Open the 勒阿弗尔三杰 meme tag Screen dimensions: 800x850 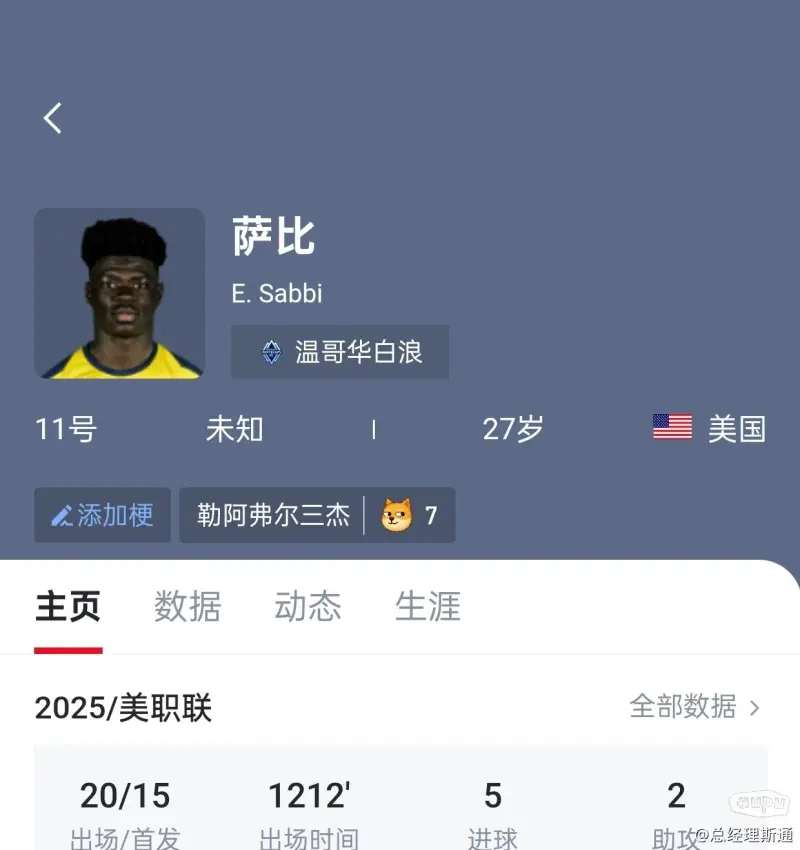pos(274,515)
